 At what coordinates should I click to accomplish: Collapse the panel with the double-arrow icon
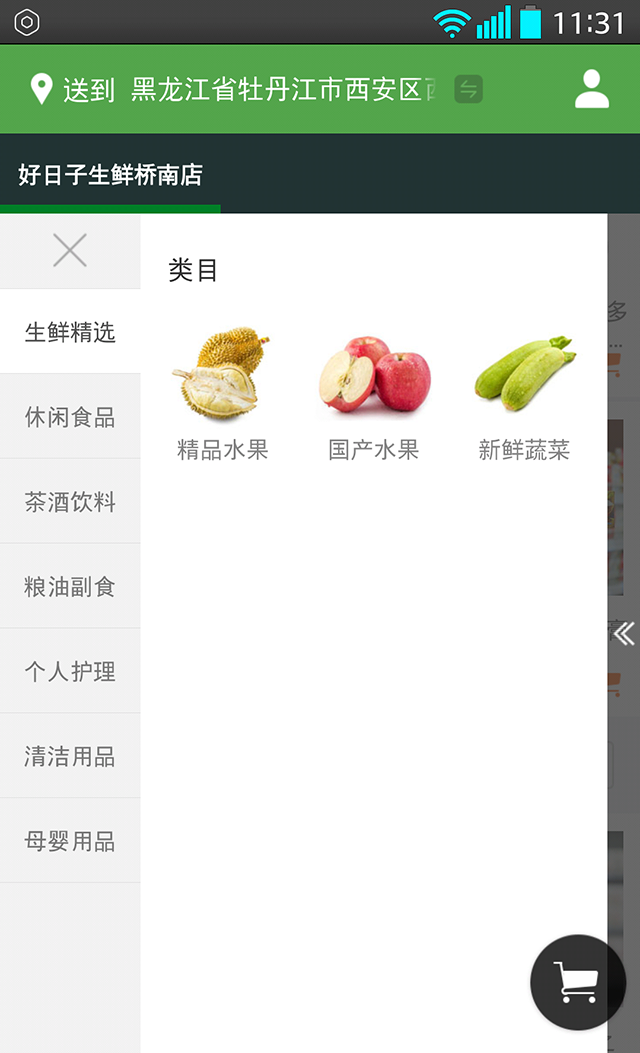coord(625,633)
